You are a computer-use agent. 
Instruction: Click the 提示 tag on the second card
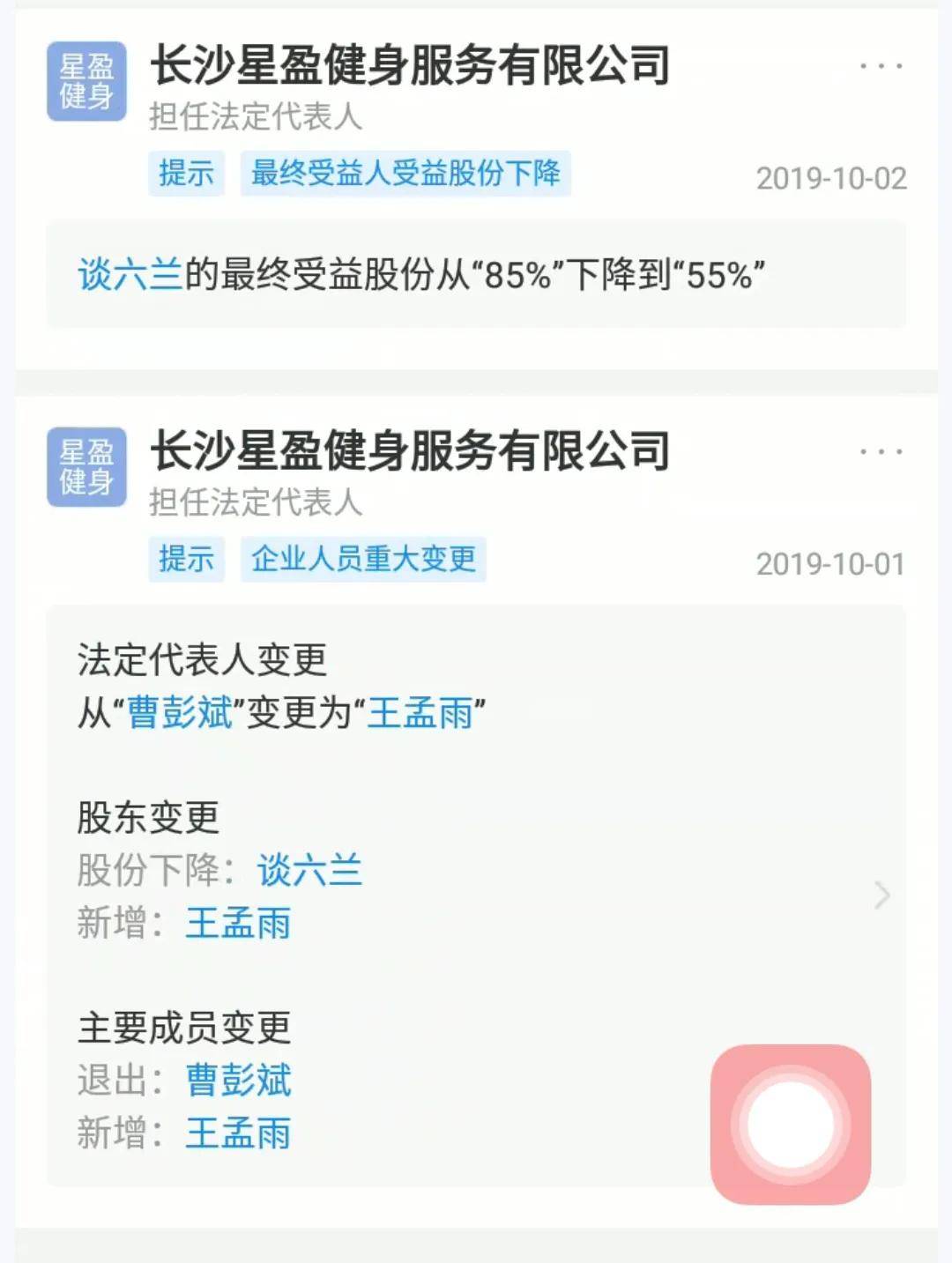[187, 560]
